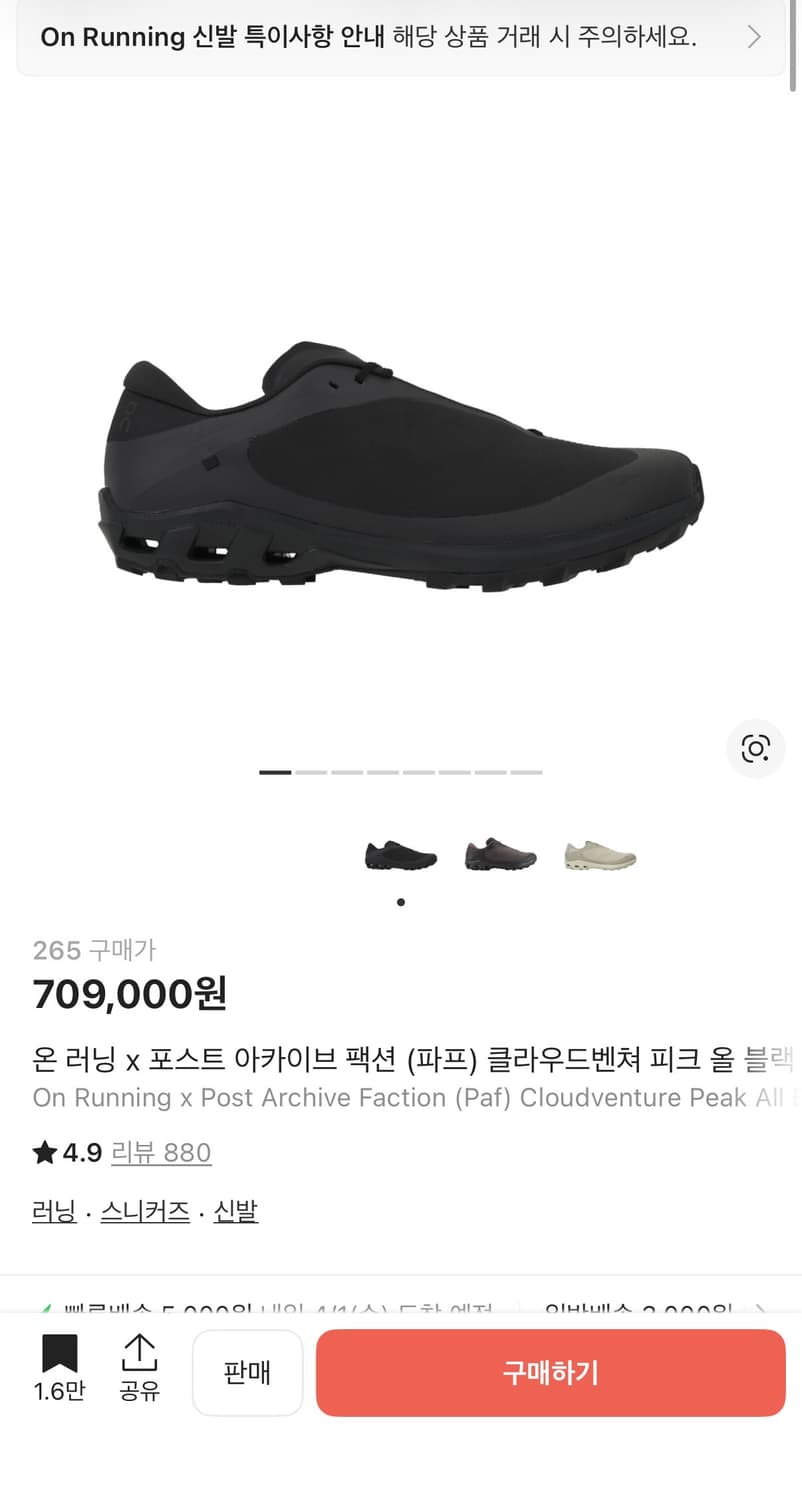802x1500 pixels.
Task: Click the 신발 category tag
Action: [x=236, y=1210]
